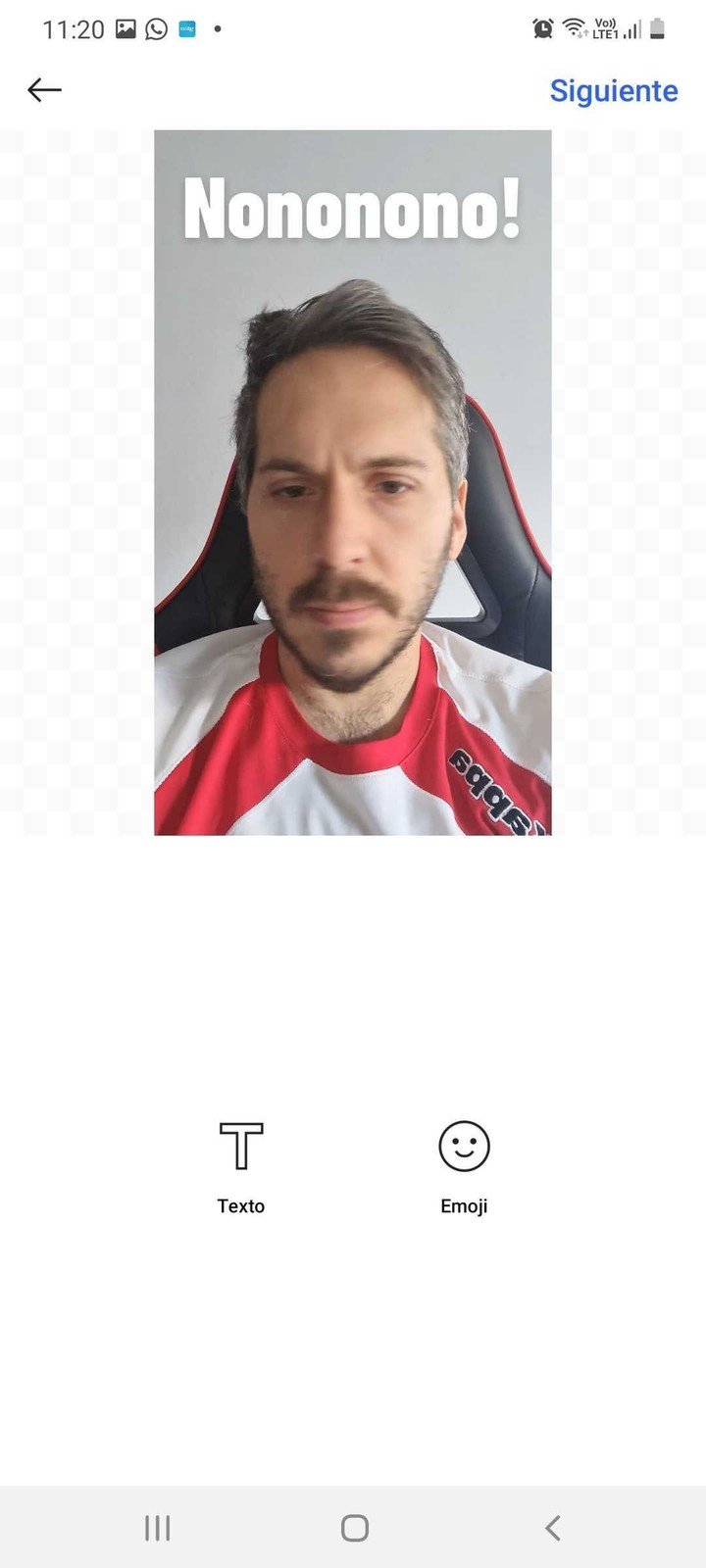
Task: Tap the system back button
Action: (x=552, y=1527)
